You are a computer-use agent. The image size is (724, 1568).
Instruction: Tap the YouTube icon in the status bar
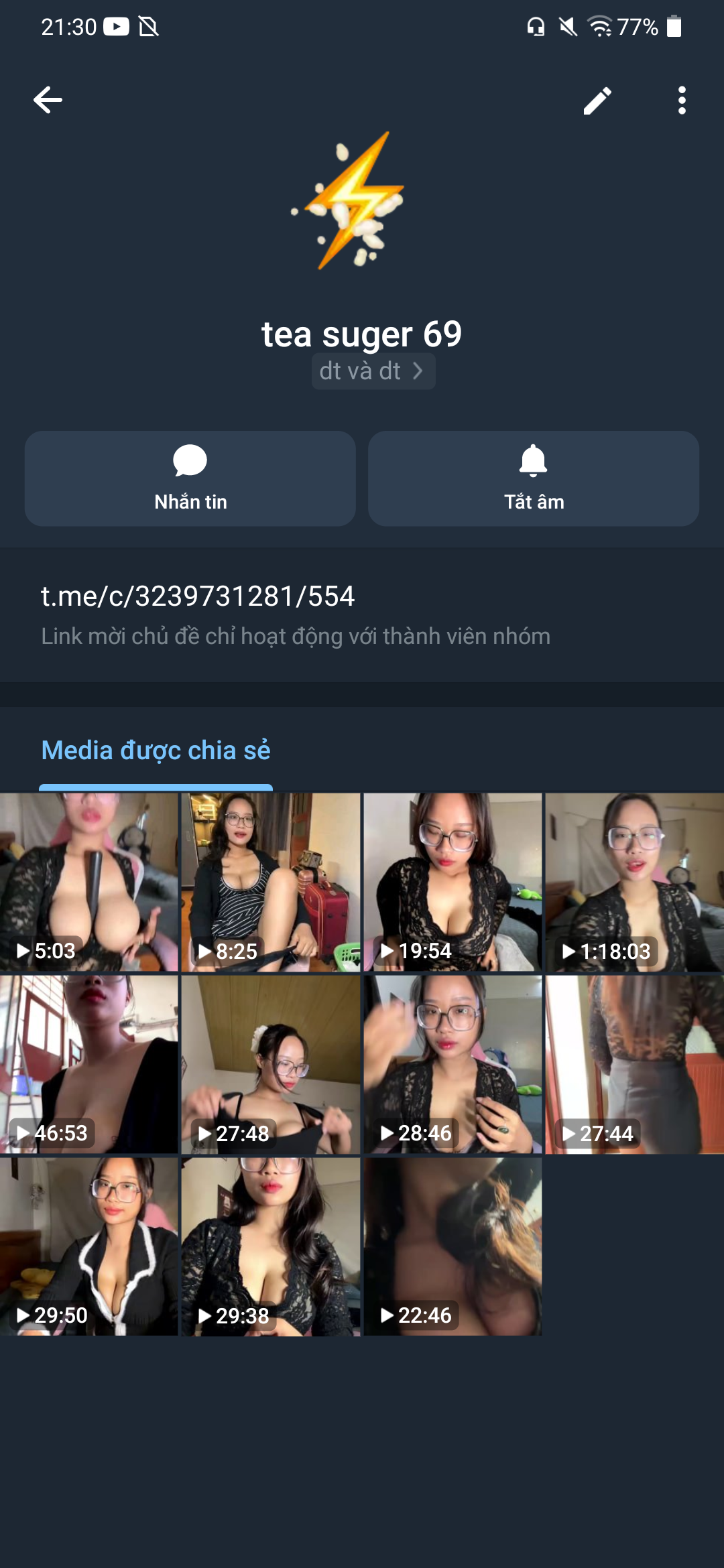[x=117, y=27]
